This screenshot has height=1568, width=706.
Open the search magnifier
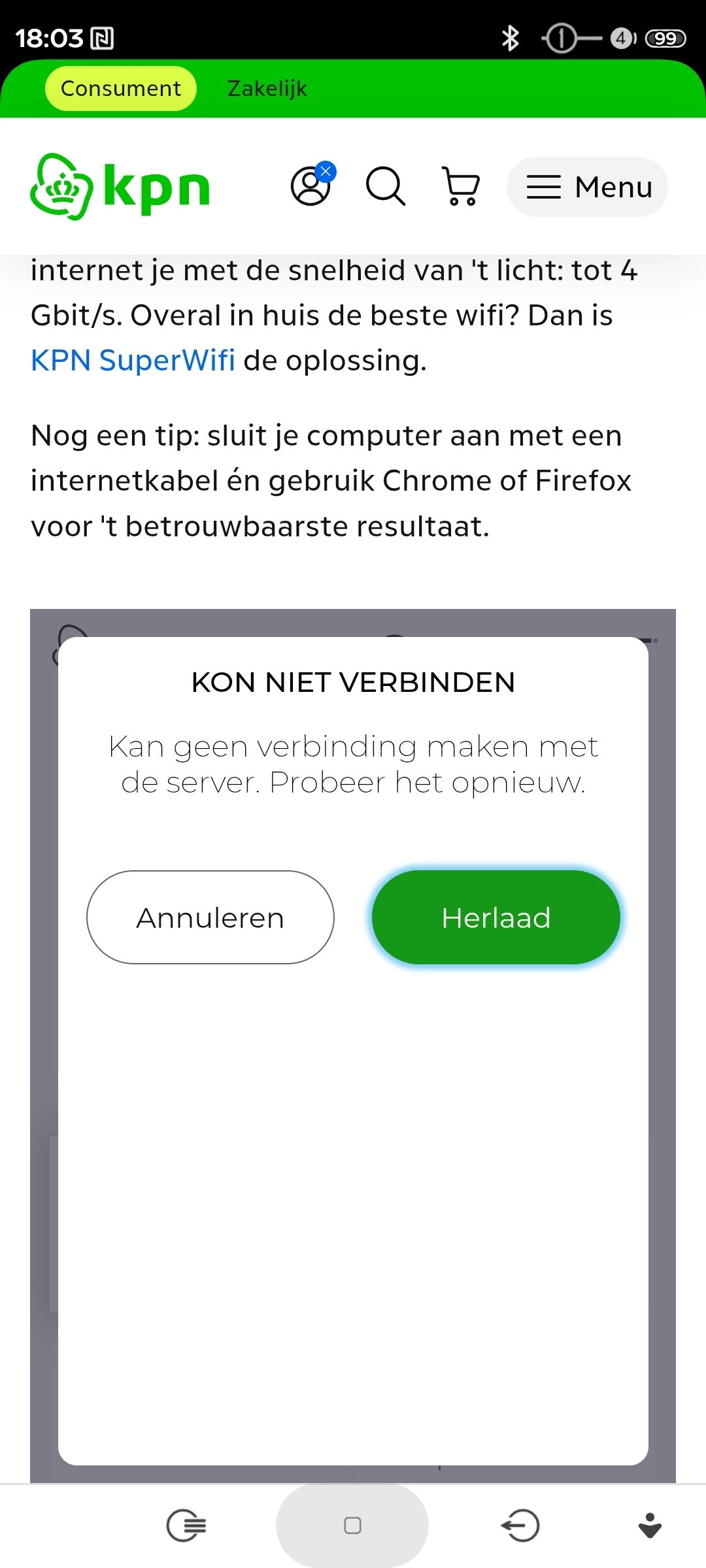(386, 186)
